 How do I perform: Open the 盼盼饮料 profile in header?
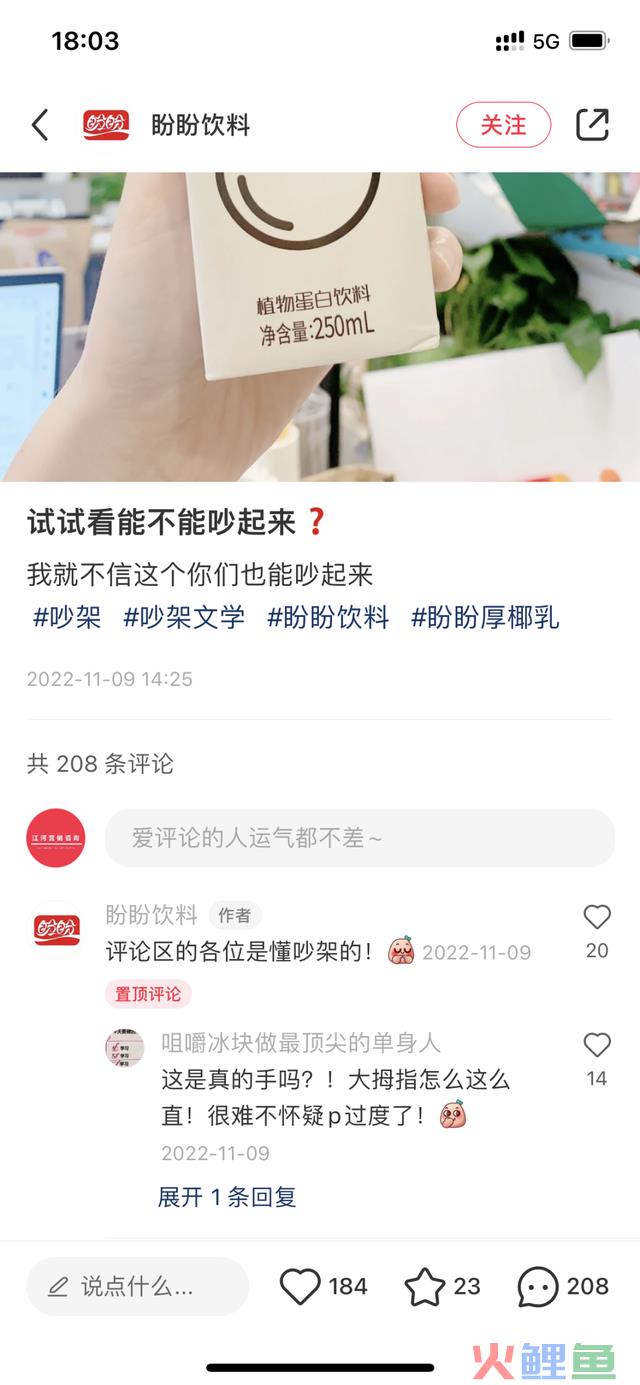pos(200,125)
